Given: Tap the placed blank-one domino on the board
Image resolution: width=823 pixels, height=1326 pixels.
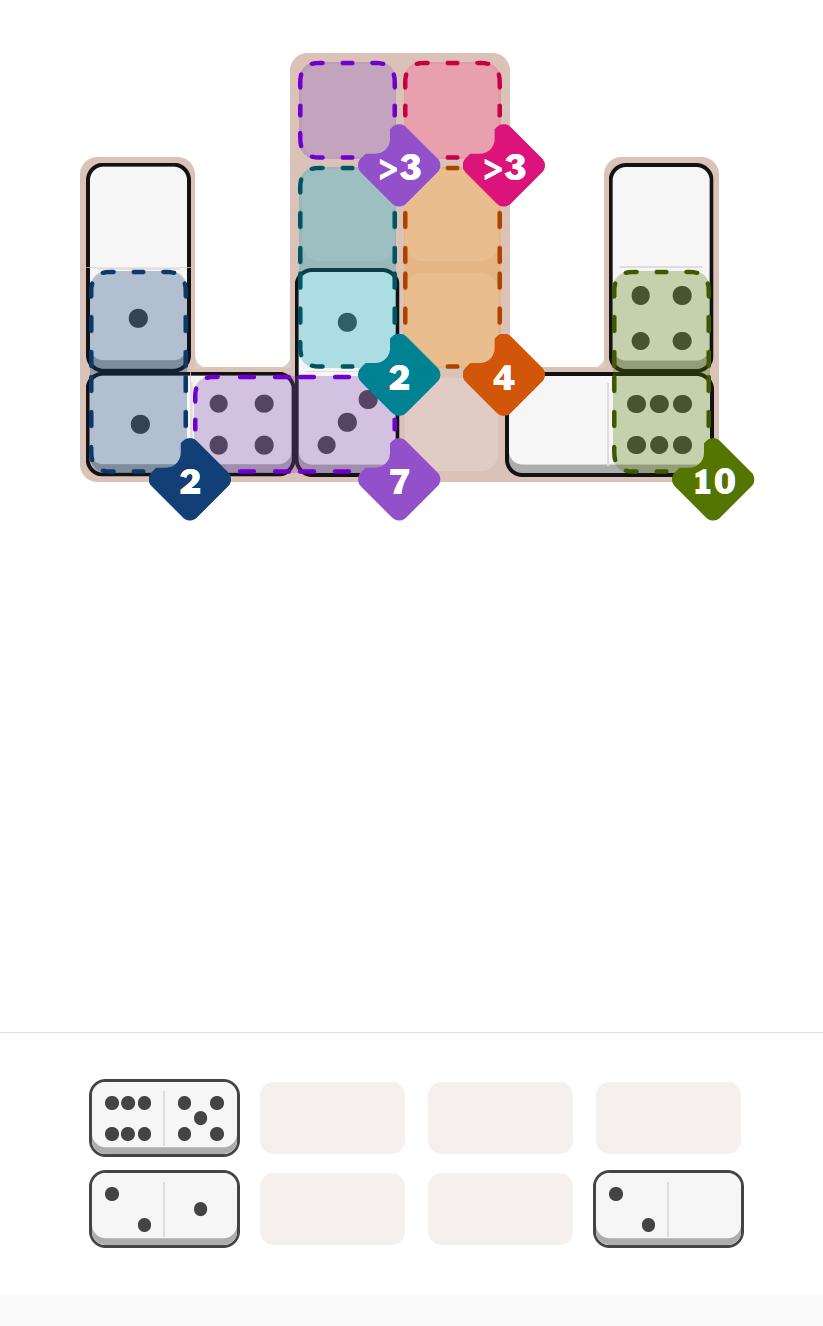Looking at the screenshot, I should [x=138, y=268].
